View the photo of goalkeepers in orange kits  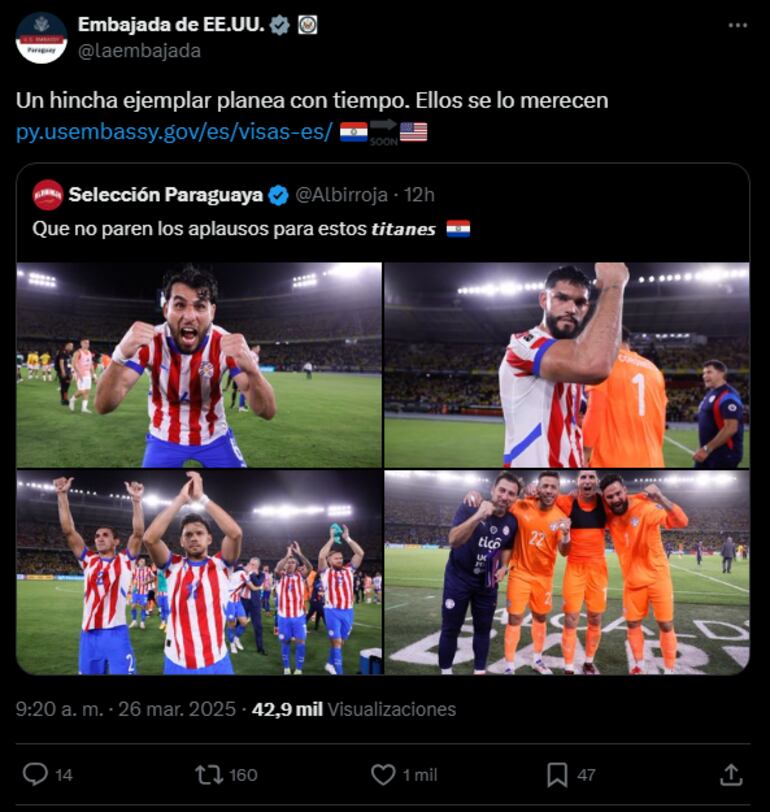566,572
